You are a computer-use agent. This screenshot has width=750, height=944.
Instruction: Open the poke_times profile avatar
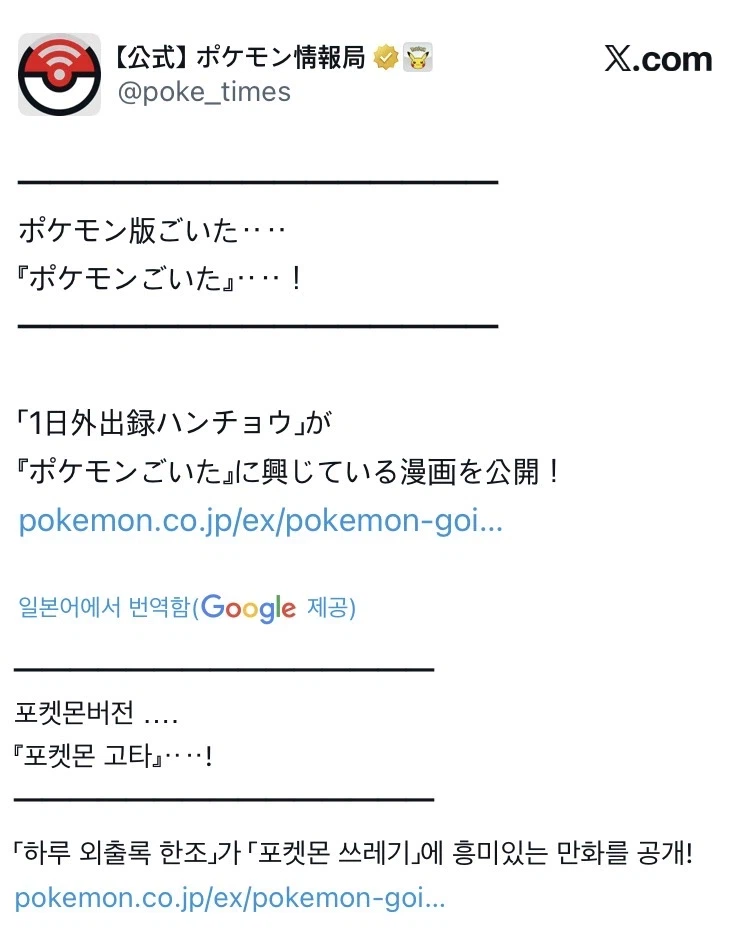click(59, 74)
